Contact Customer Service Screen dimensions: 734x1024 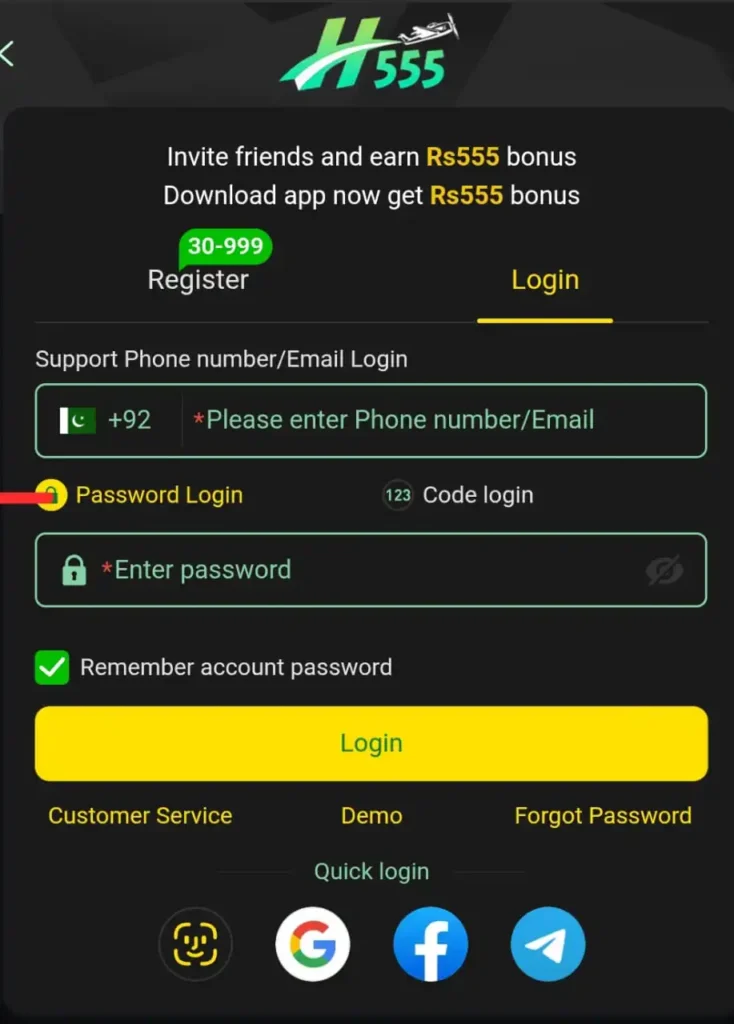click(139, 815)
